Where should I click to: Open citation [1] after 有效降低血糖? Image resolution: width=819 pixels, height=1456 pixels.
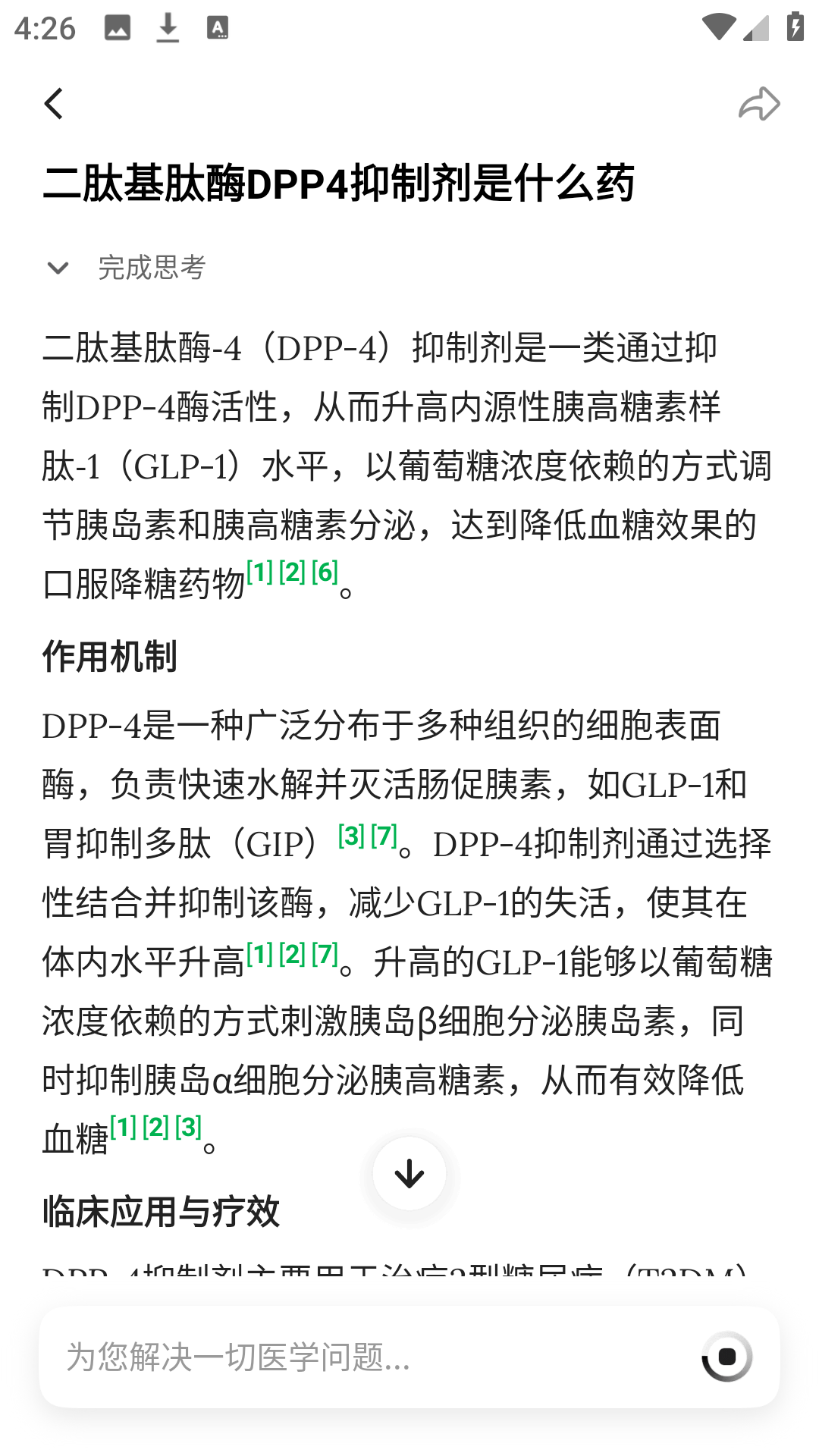(123, 1127)
